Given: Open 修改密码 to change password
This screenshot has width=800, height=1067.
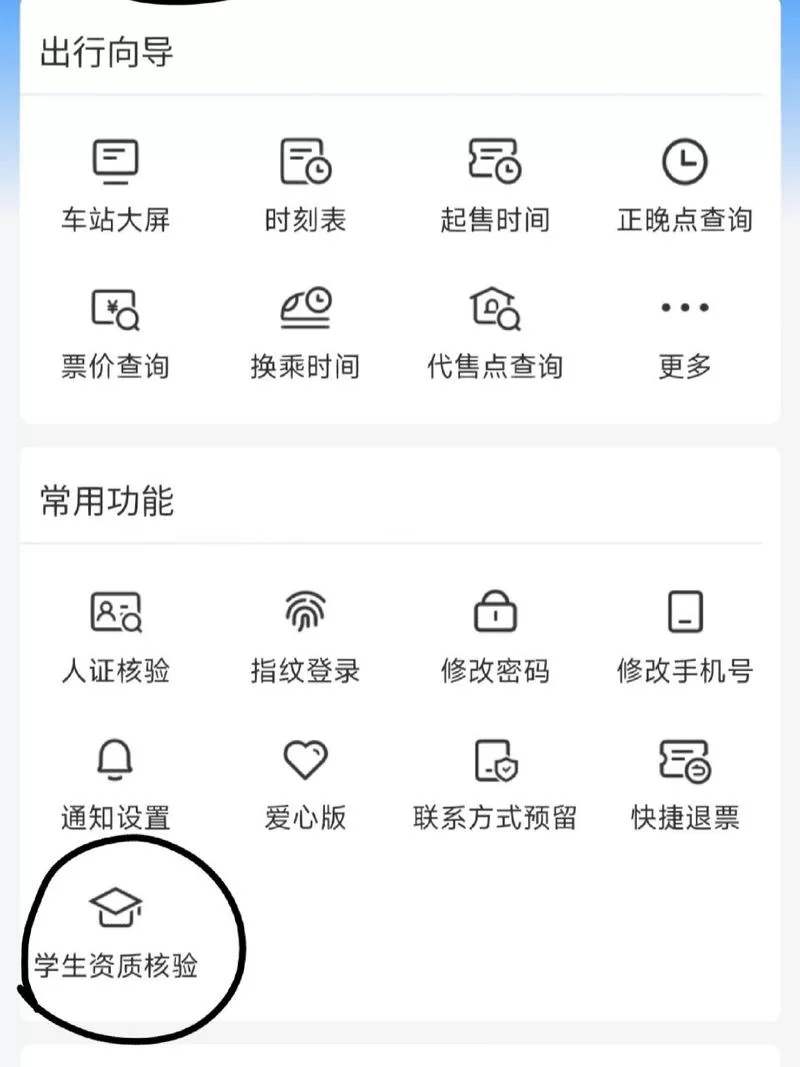Looking at the screenshot, I should [495, 635].
